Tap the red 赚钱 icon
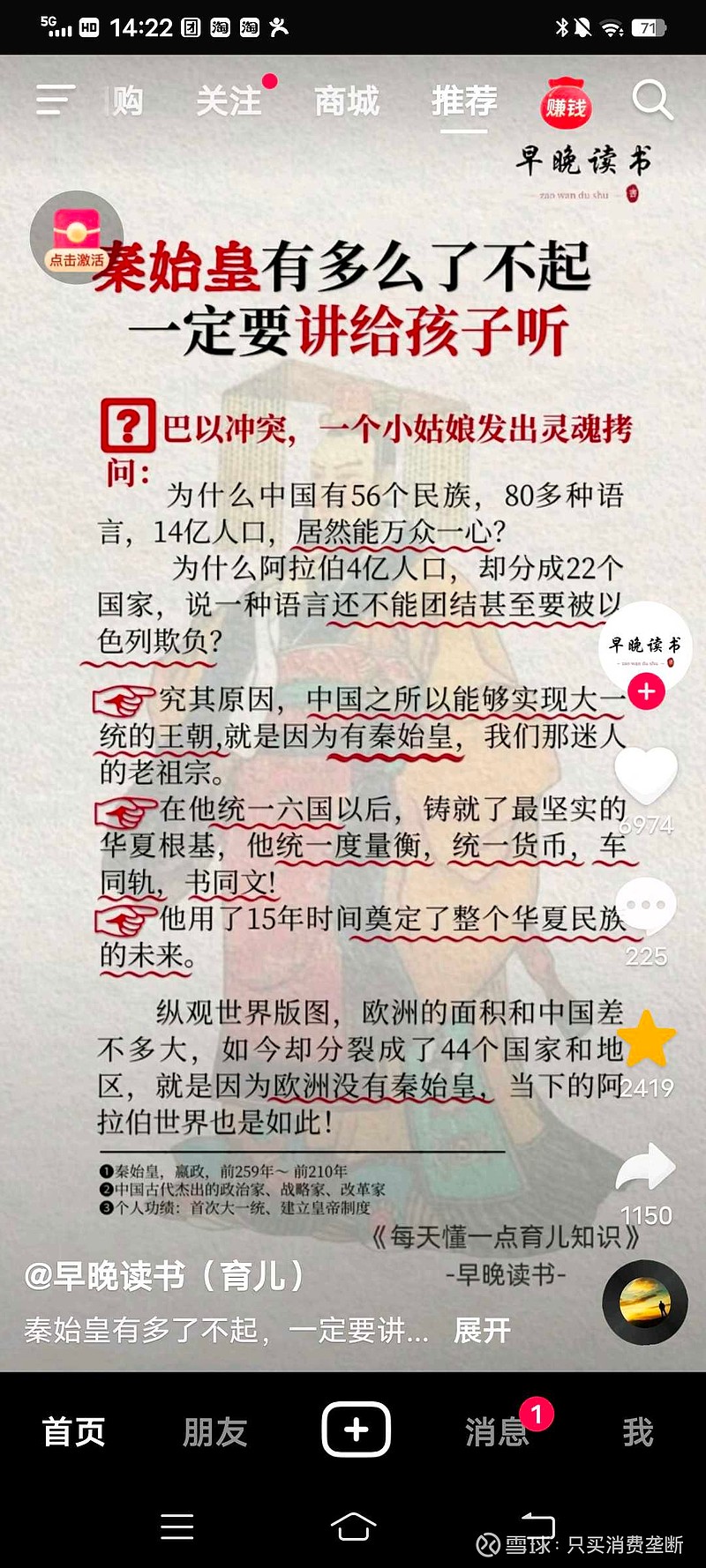Image resolution: width=706 pixels, height=1568 pixels. [x=566, y=104]
